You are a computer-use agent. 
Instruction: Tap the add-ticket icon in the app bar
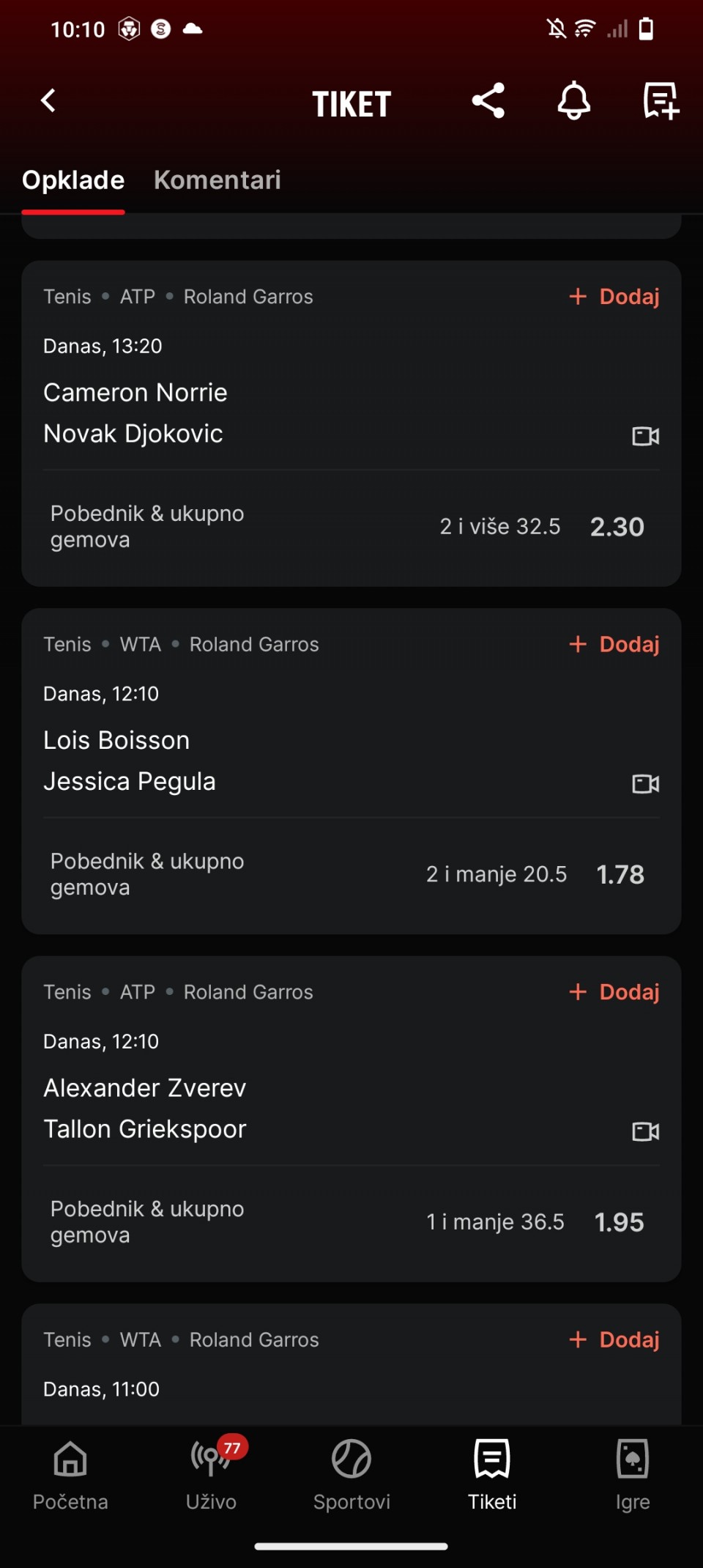coord(661,101)
